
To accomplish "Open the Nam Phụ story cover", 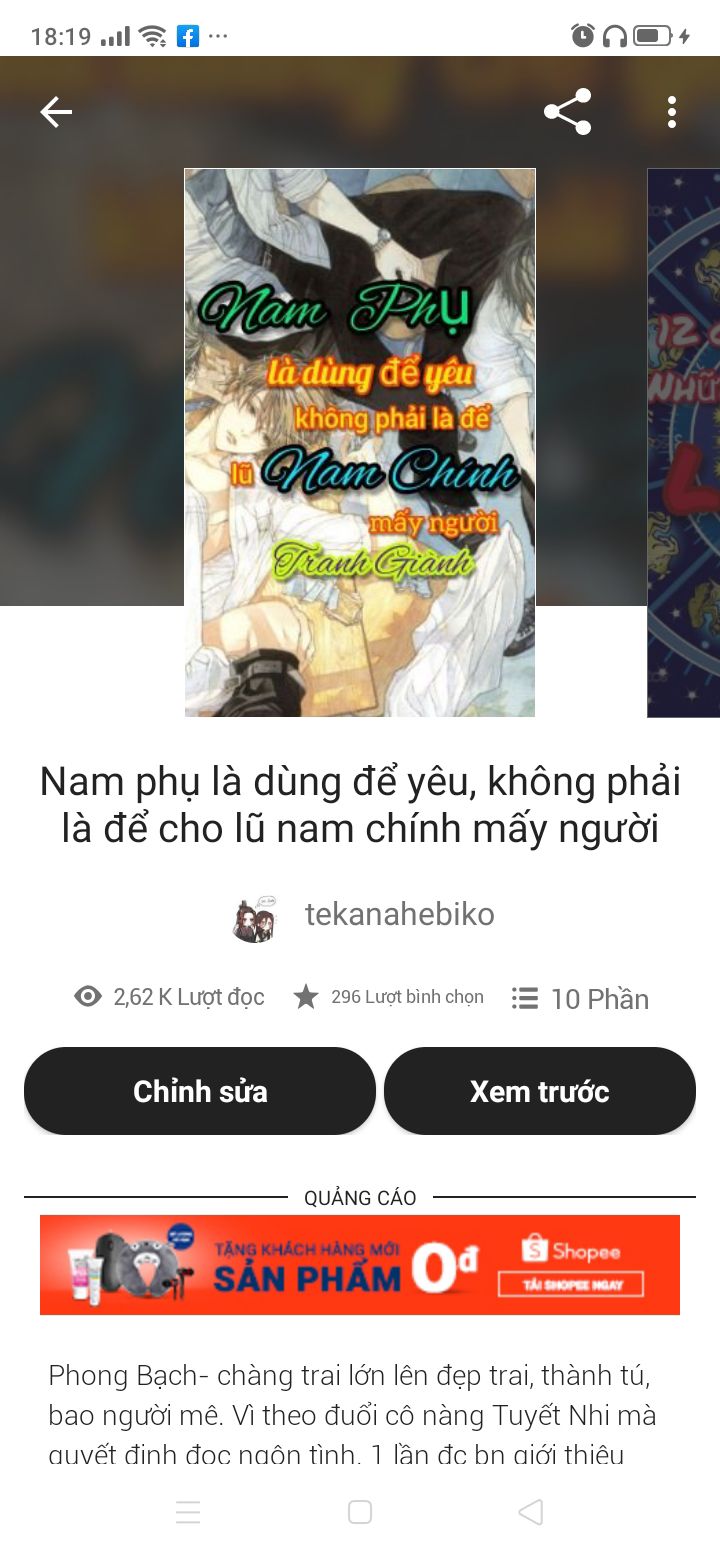I will pos(360,442).
